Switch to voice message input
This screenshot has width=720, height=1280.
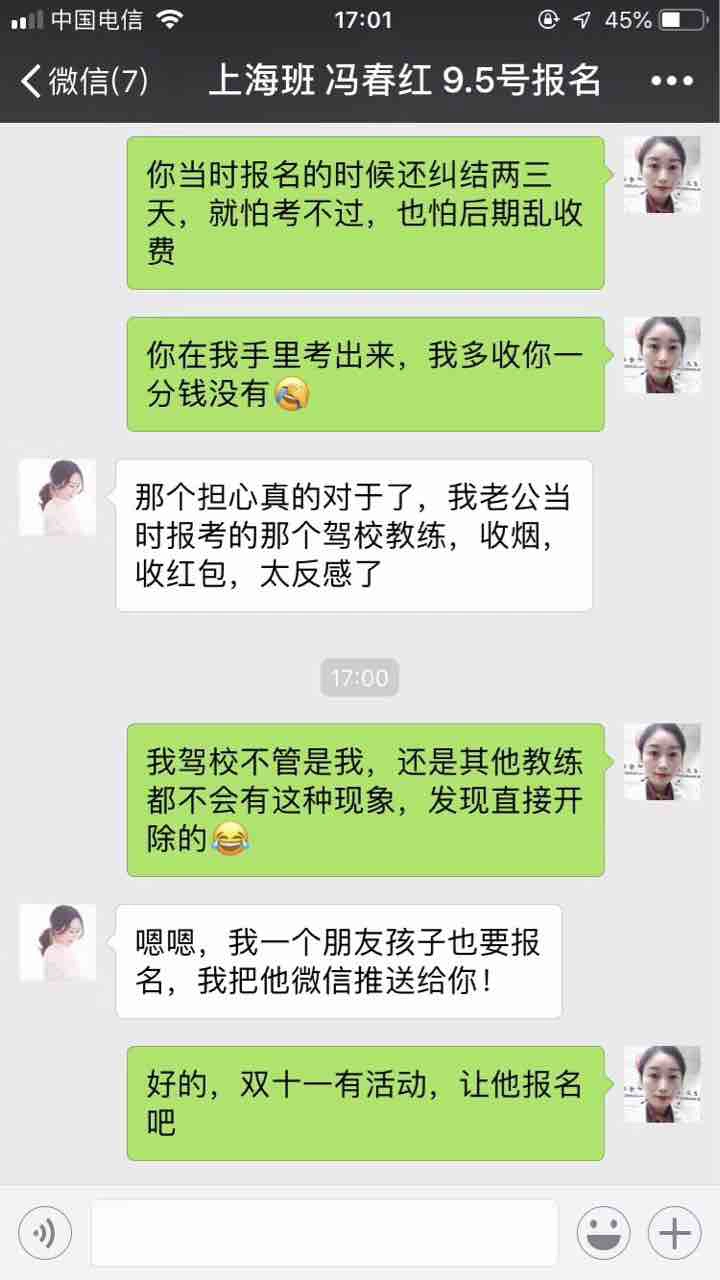pyautogui.click(x=45, y=1233)
